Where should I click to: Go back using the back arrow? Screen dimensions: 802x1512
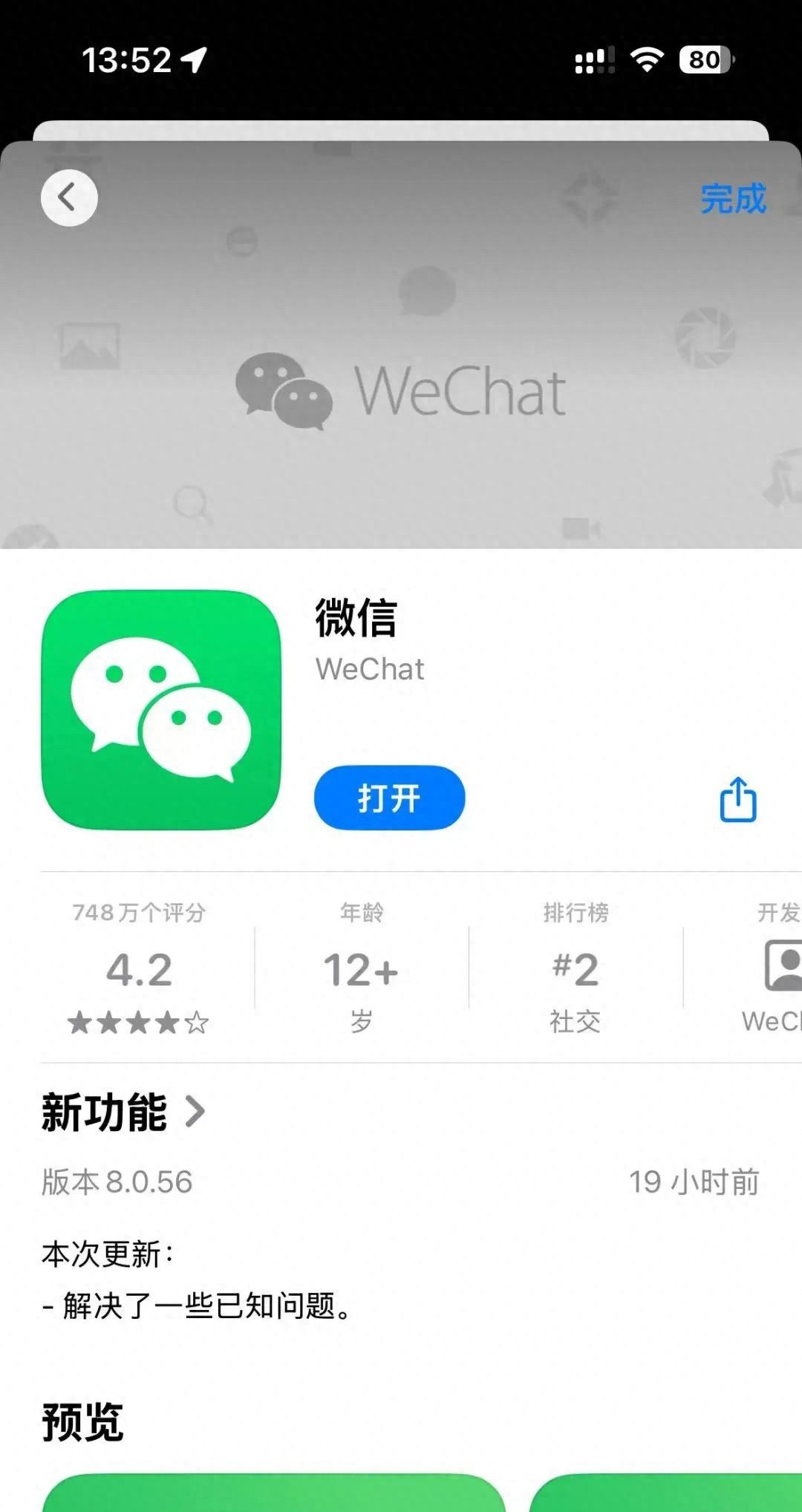[x=69, y=198]
